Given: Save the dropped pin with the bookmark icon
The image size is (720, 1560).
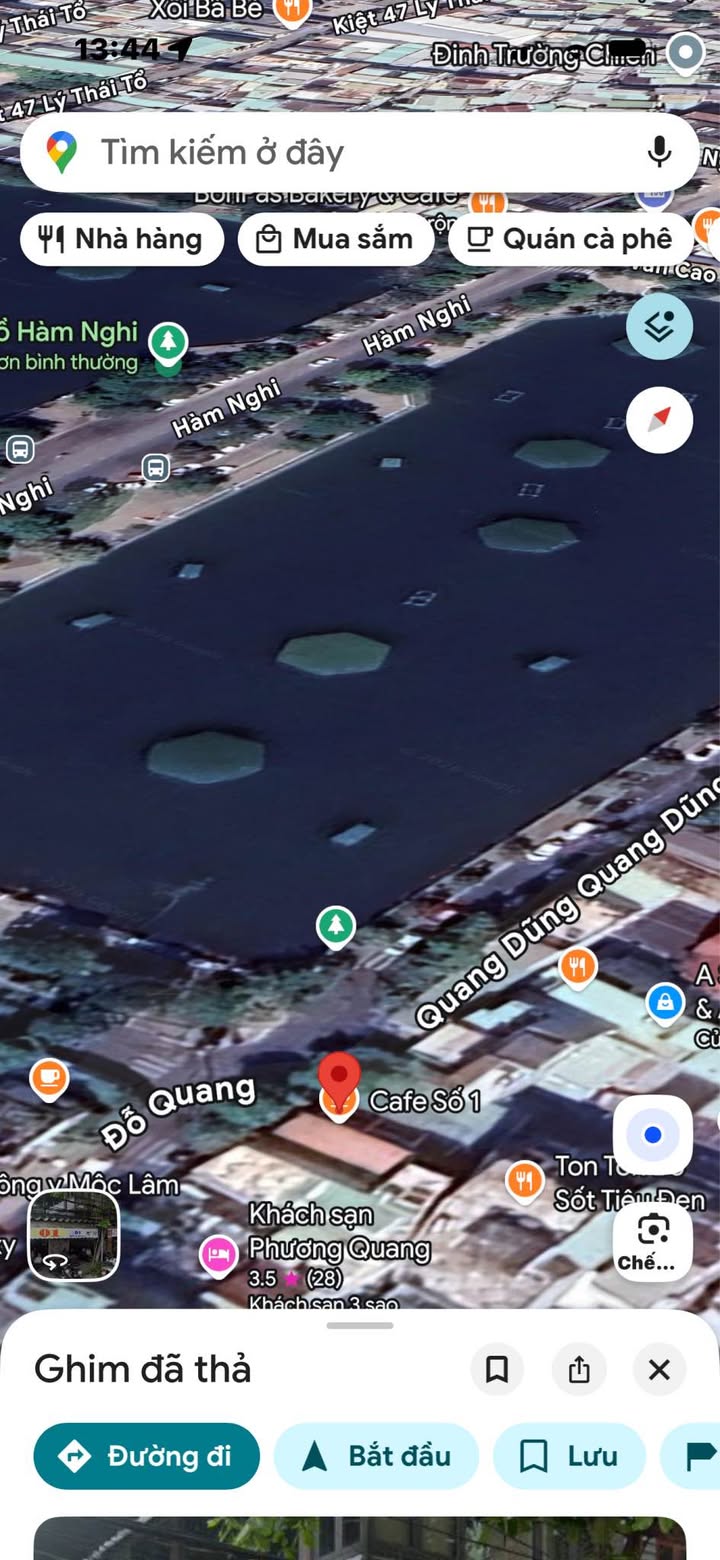Looking at the screenshot, I should pyautogui.click(x=497, y=1369).
